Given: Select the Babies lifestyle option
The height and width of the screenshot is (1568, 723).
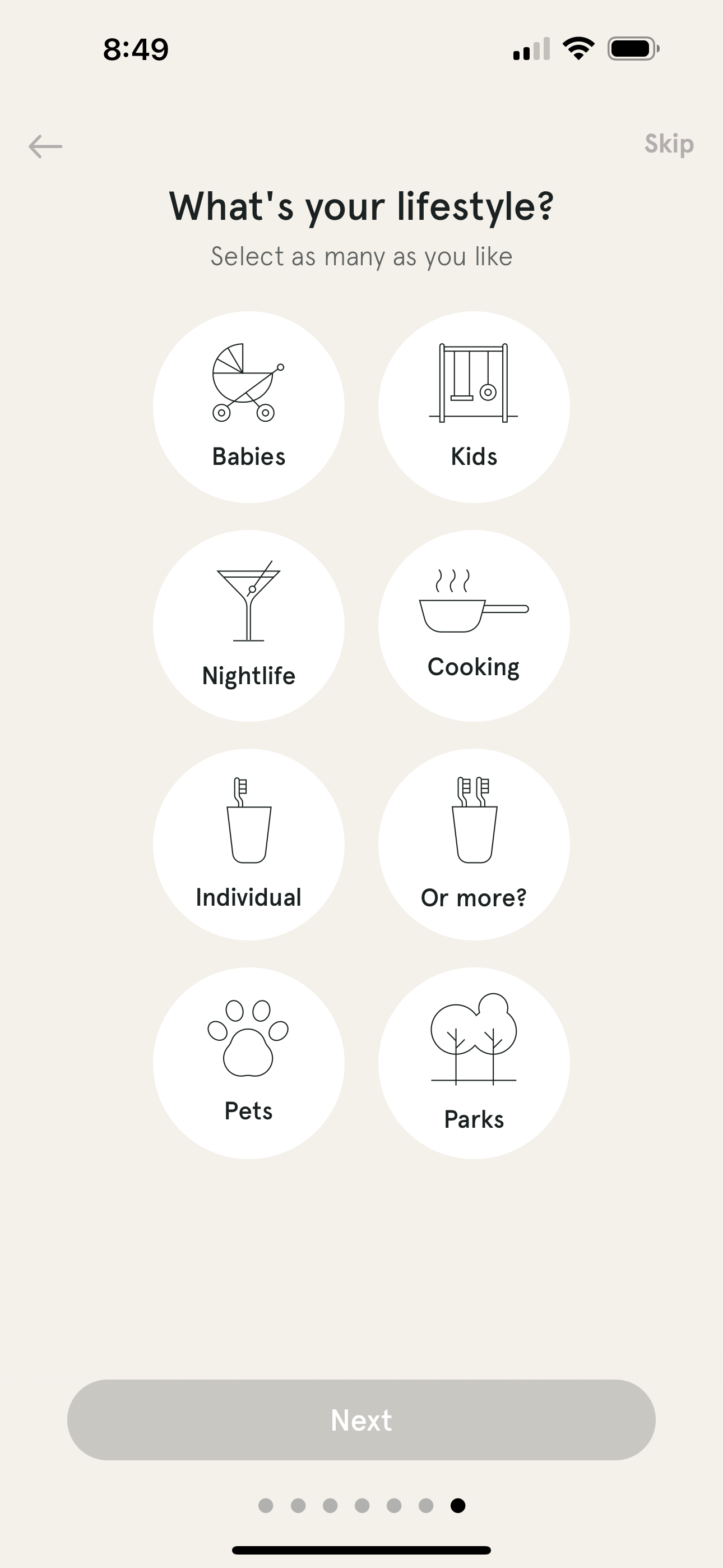Looking at the screenshot, I should click(248, 407).
